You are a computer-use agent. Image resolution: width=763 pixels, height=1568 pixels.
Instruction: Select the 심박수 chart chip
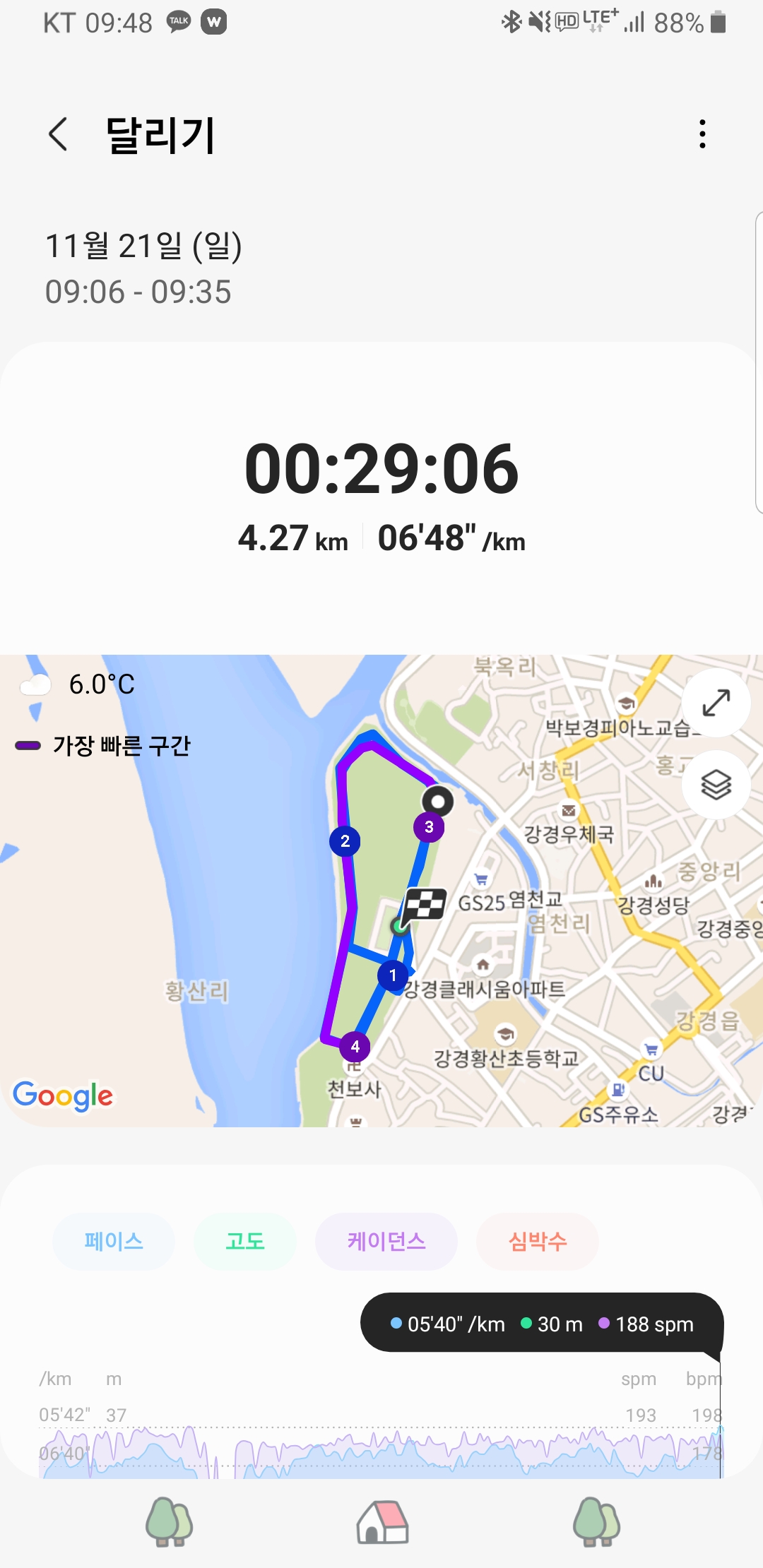[x=538, y=1241]
